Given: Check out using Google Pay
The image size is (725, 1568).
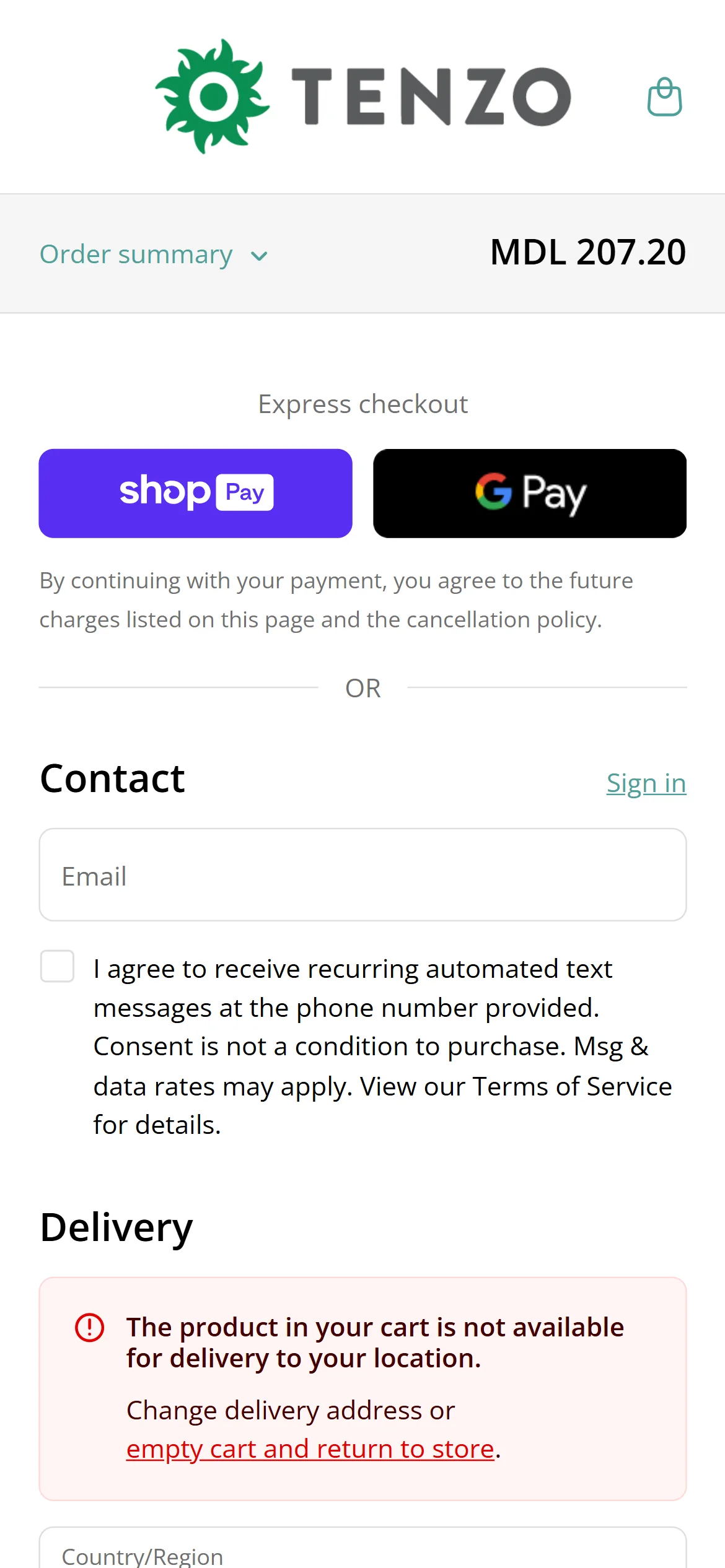Looking at the screenshot, I should [529, 493].
